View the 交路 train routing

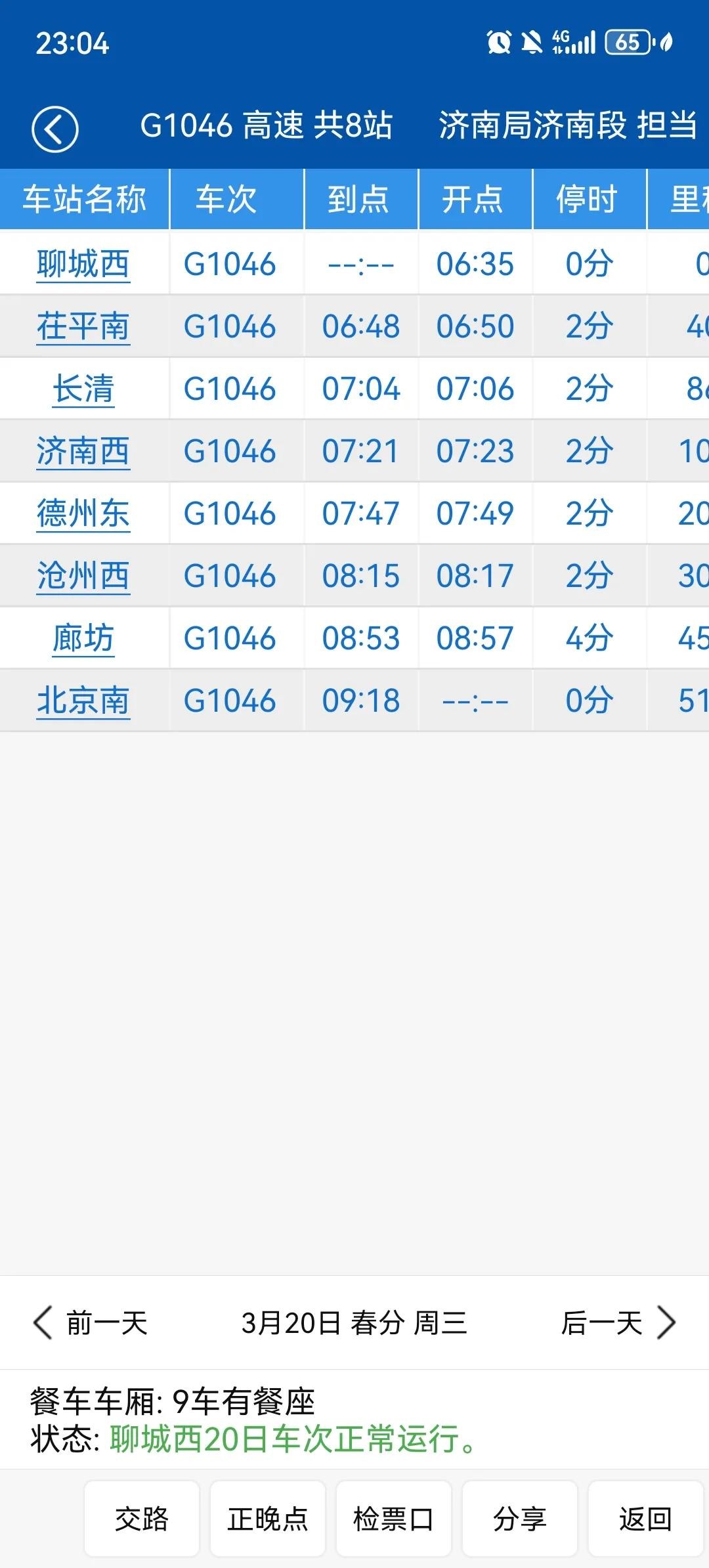tap(142, 1519)
